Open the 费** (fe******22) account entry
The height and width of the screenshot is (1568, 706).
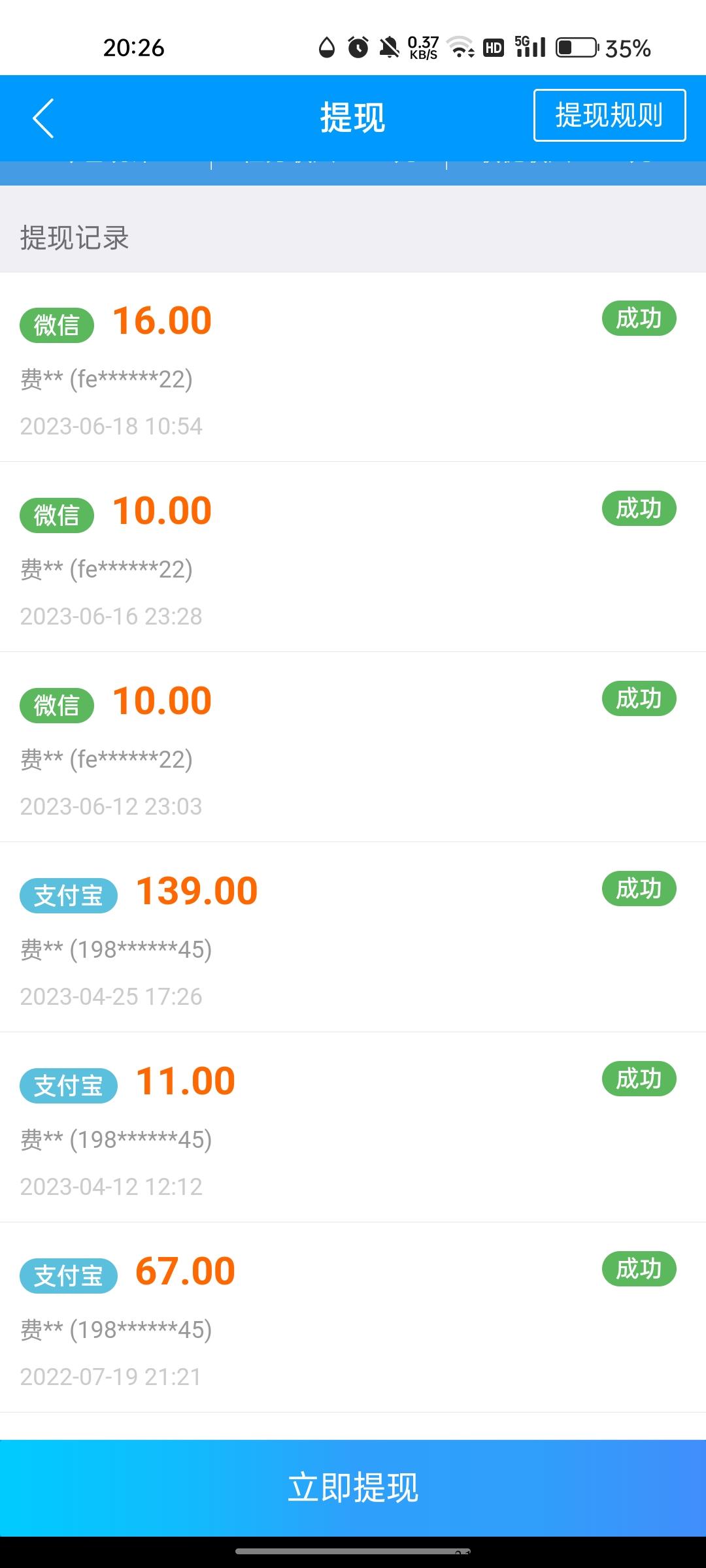(107, 379)
